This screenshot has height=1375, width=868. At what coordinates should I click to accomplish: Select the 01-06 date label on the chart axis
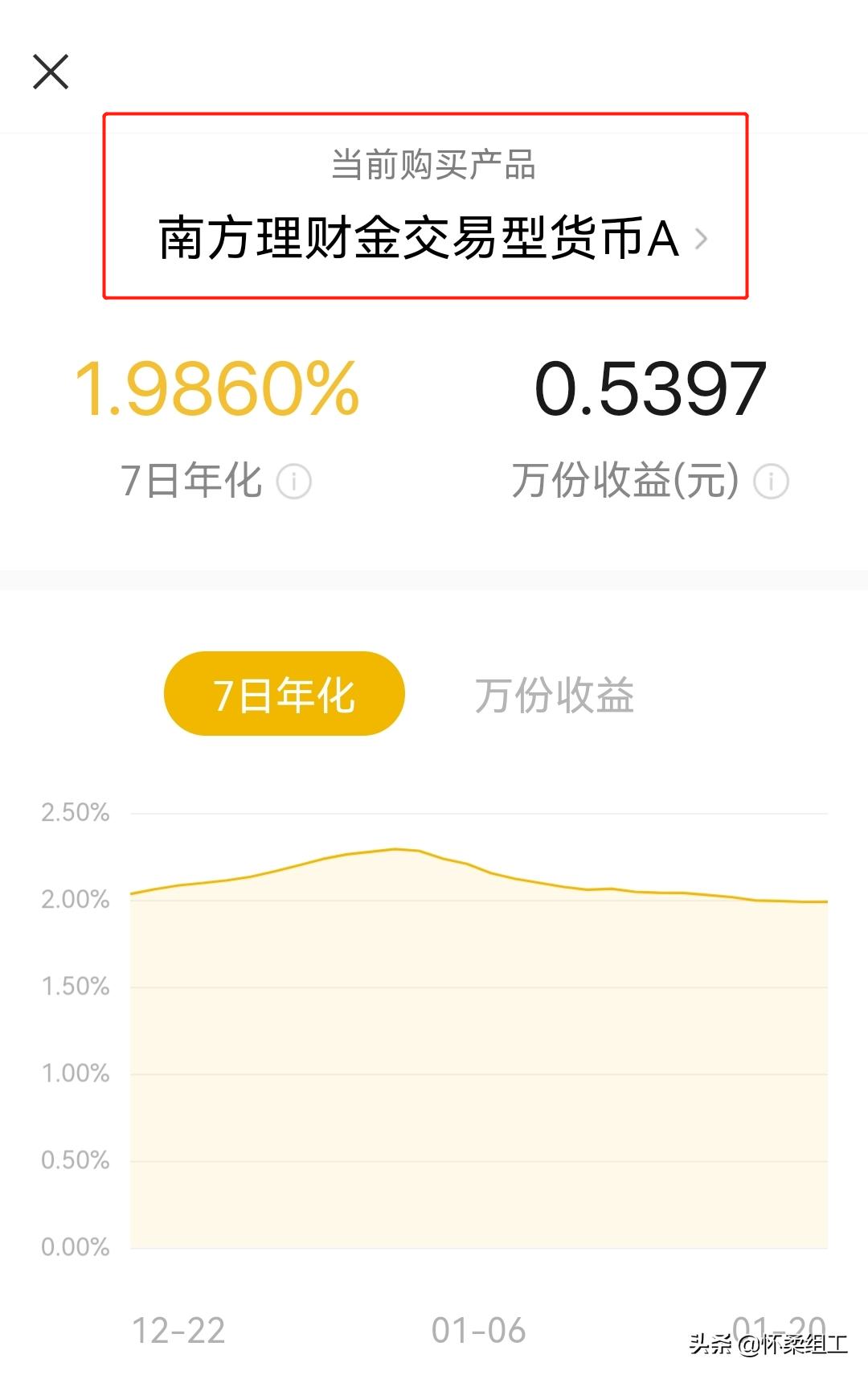(x=478, y=1330)
